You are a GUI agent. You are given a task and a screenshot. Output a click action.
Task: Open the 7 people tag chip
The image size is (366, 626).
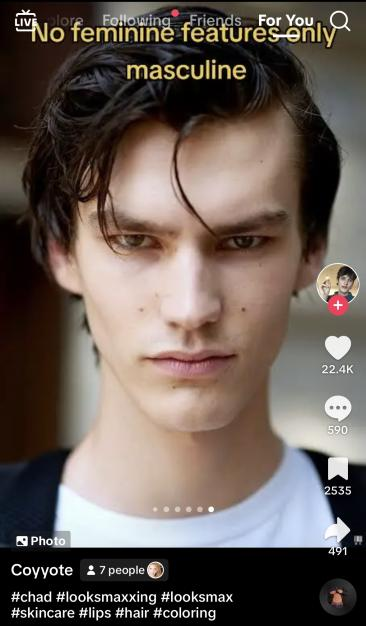tap(124, 570)
